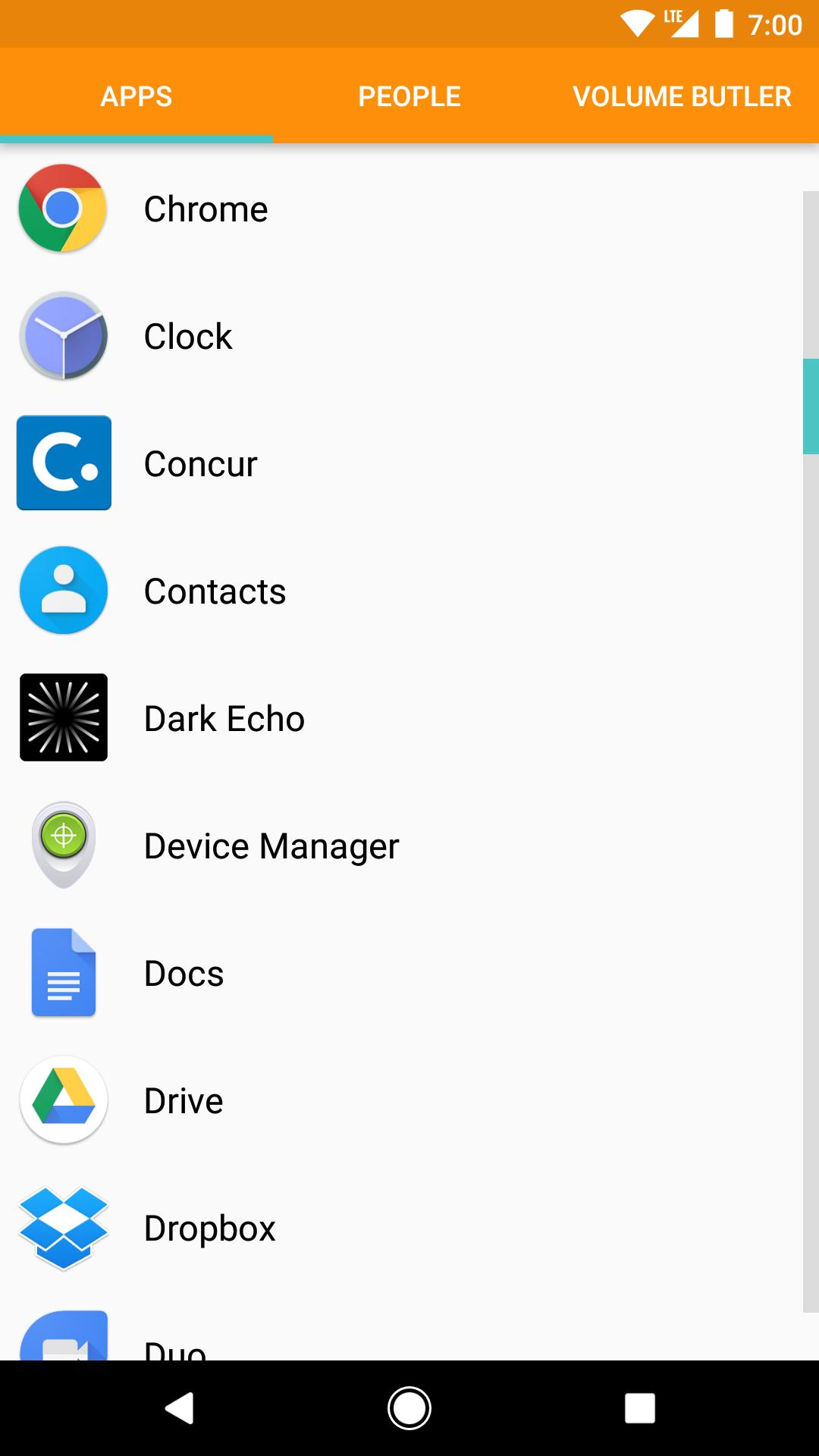Open the Chrome app icon
The height and width of the screenshot is (1456, 819).
pos(64,209)
